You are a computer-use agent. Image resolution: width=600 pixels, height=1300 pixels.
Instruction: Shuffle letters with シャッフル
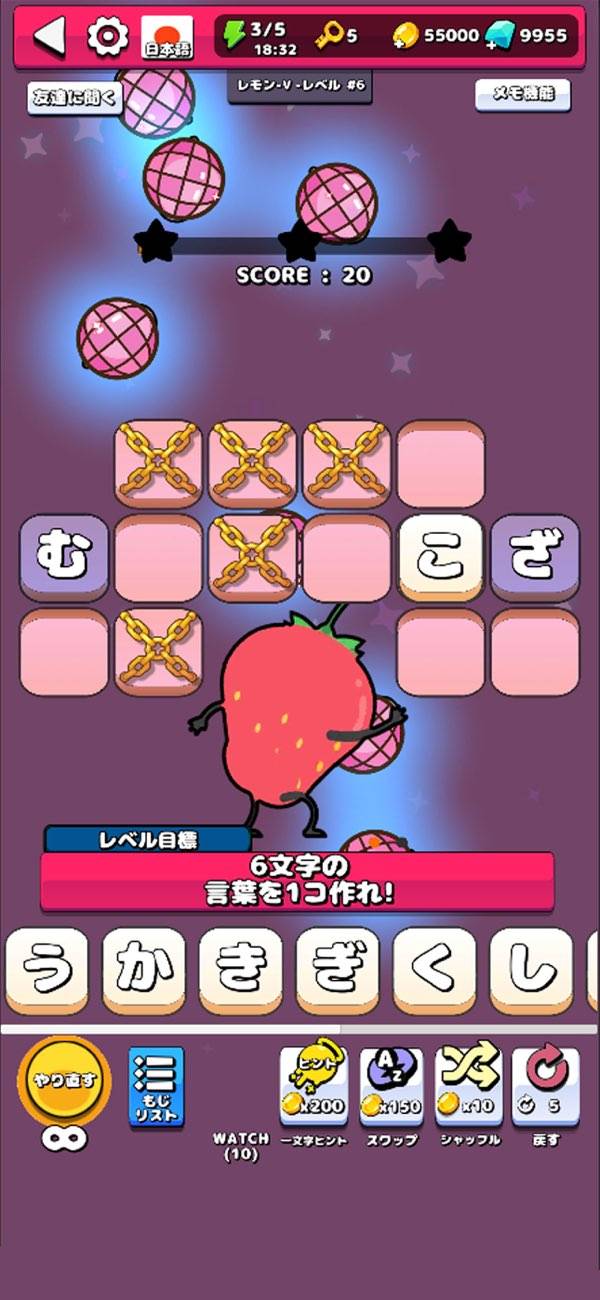[469, 1087]
